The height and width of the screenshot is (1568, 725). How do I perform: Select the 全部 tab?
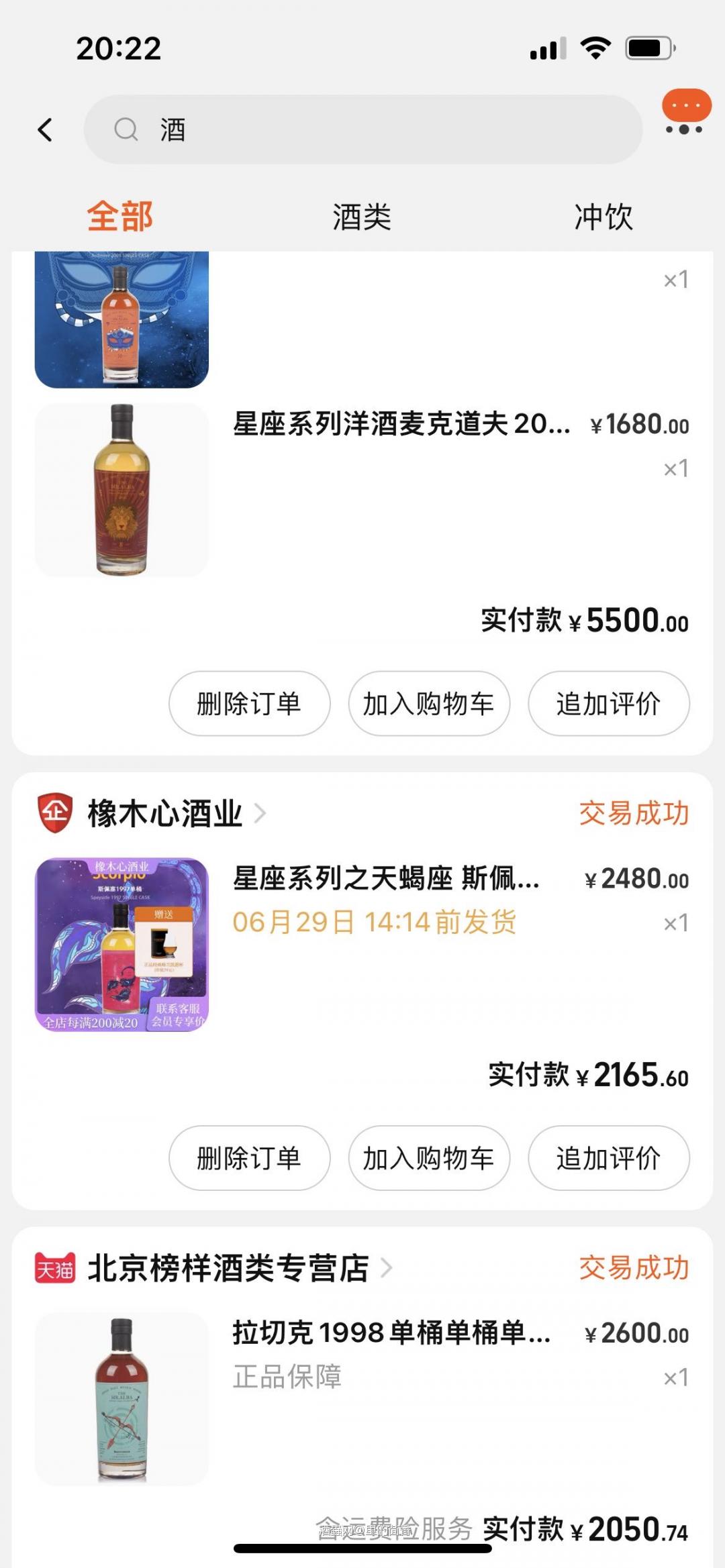pos(119,217)
